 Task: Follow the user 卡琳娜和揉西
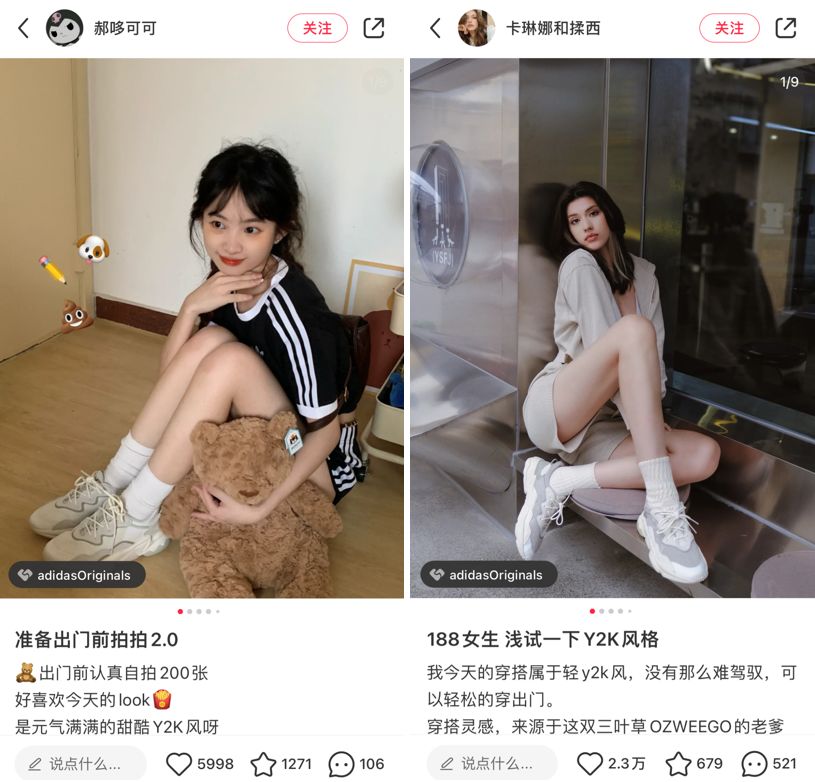pos(729,28)
